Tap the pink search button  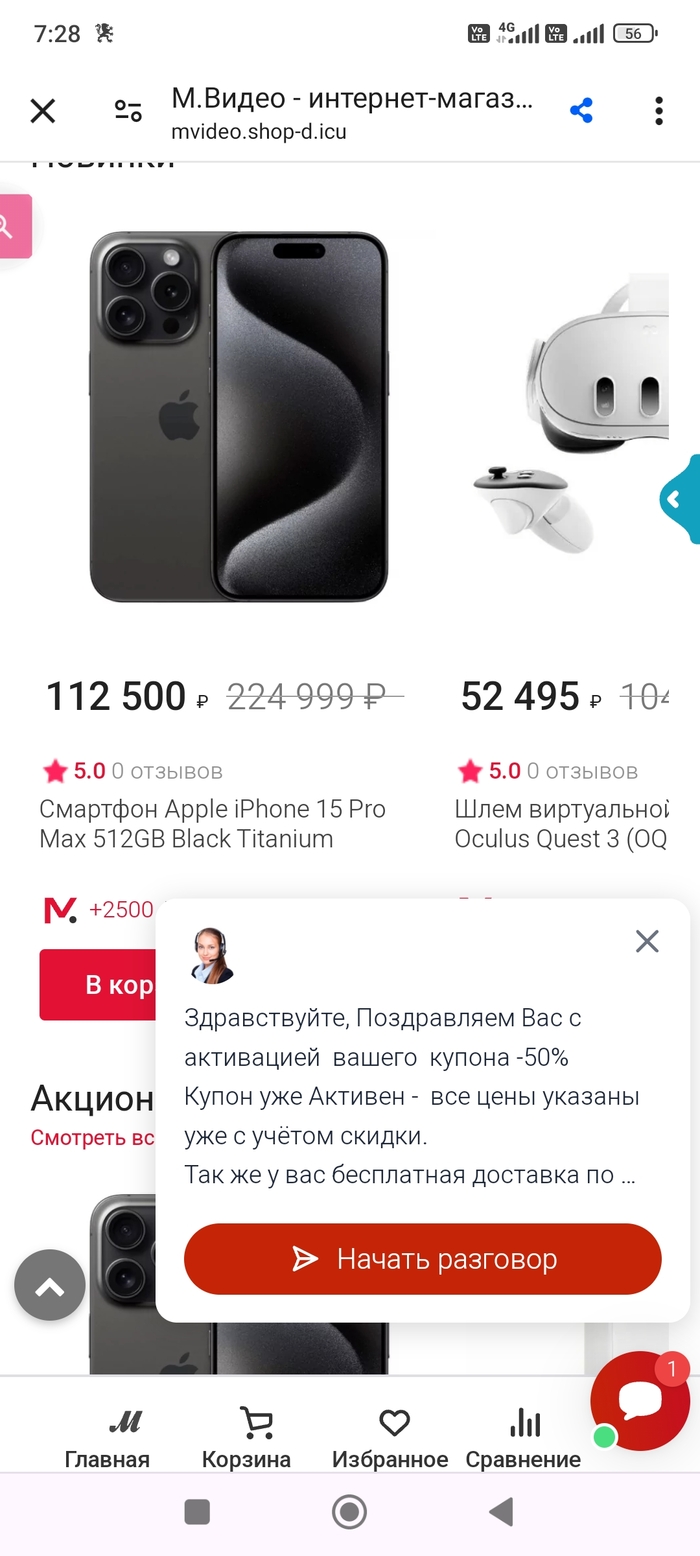tap(12, 226)
